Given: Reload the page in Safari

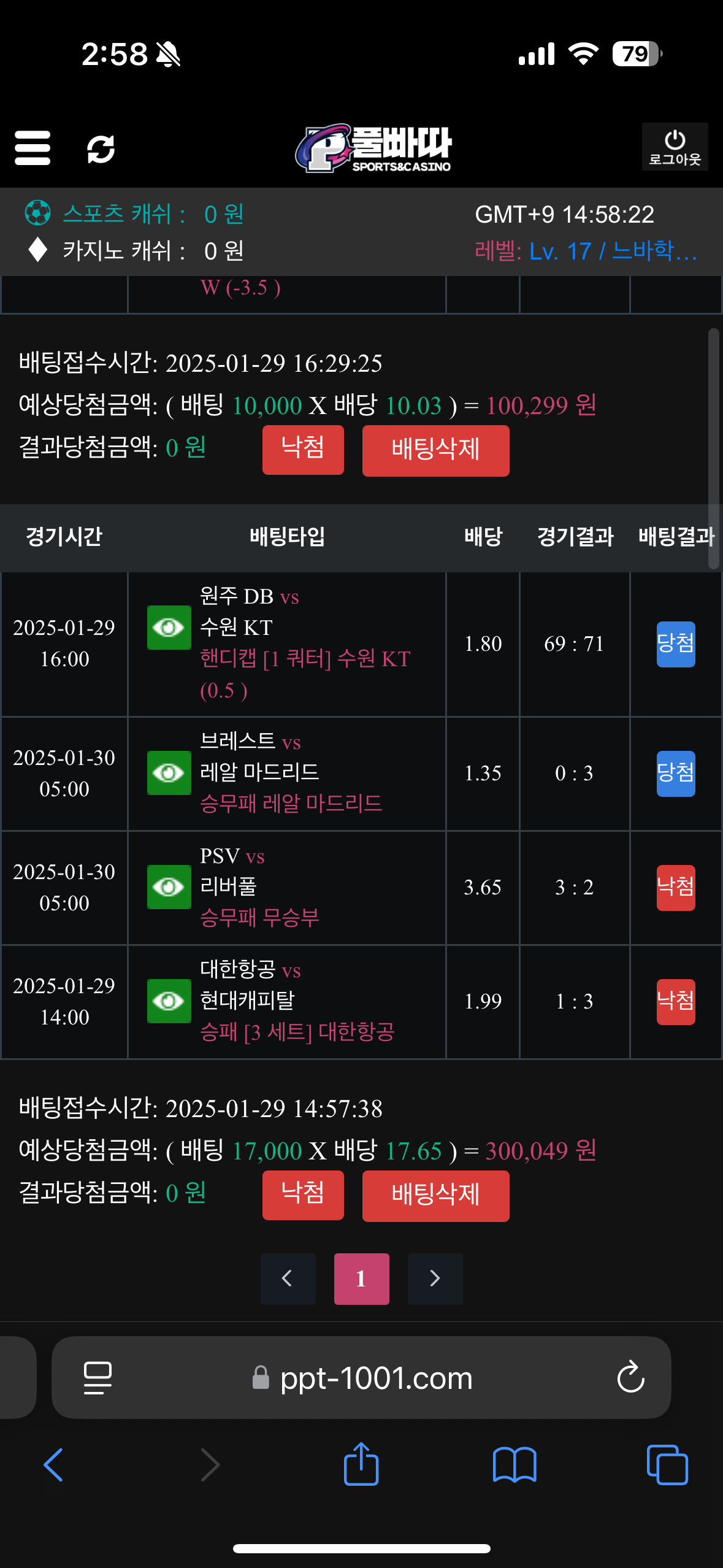Looking at the screenshot, I should click(630, 1378).
